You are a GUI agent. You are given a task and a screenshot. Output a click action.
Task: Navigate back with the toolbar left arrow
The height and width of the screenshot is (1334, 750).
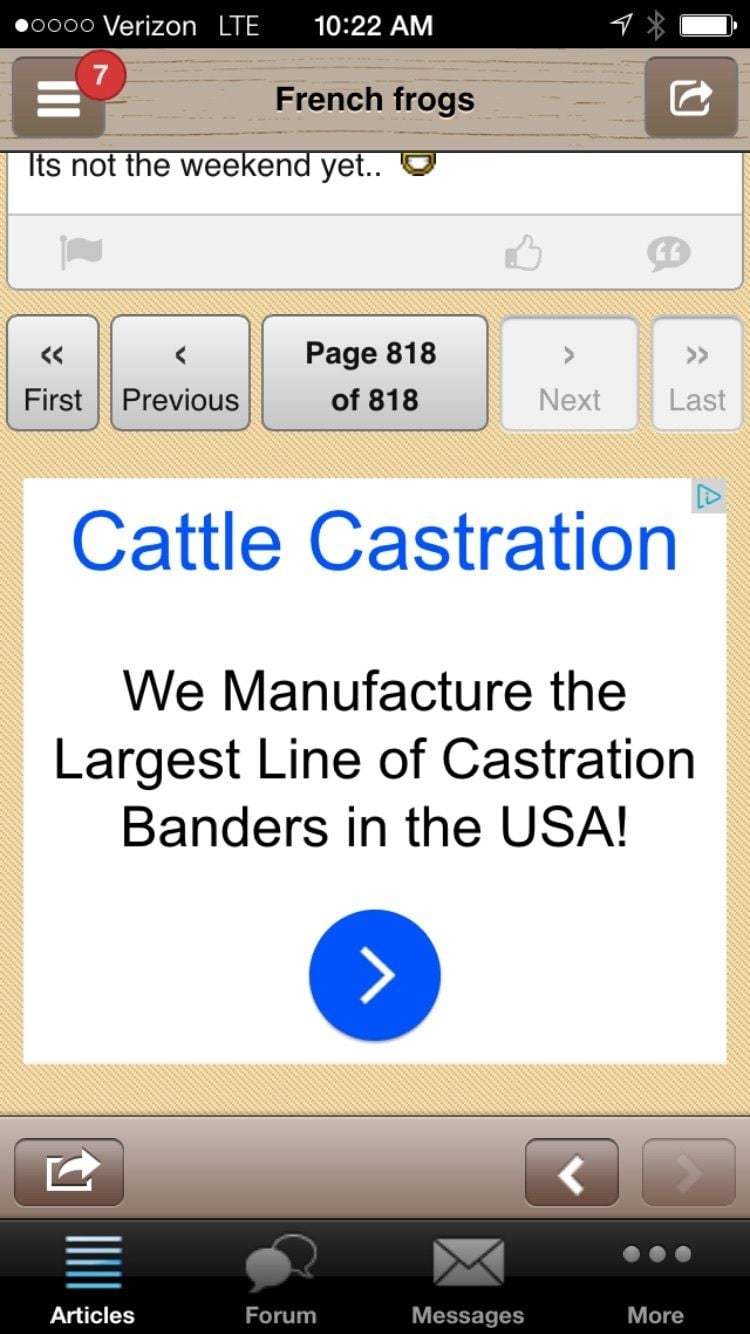tap(571, 1172)
